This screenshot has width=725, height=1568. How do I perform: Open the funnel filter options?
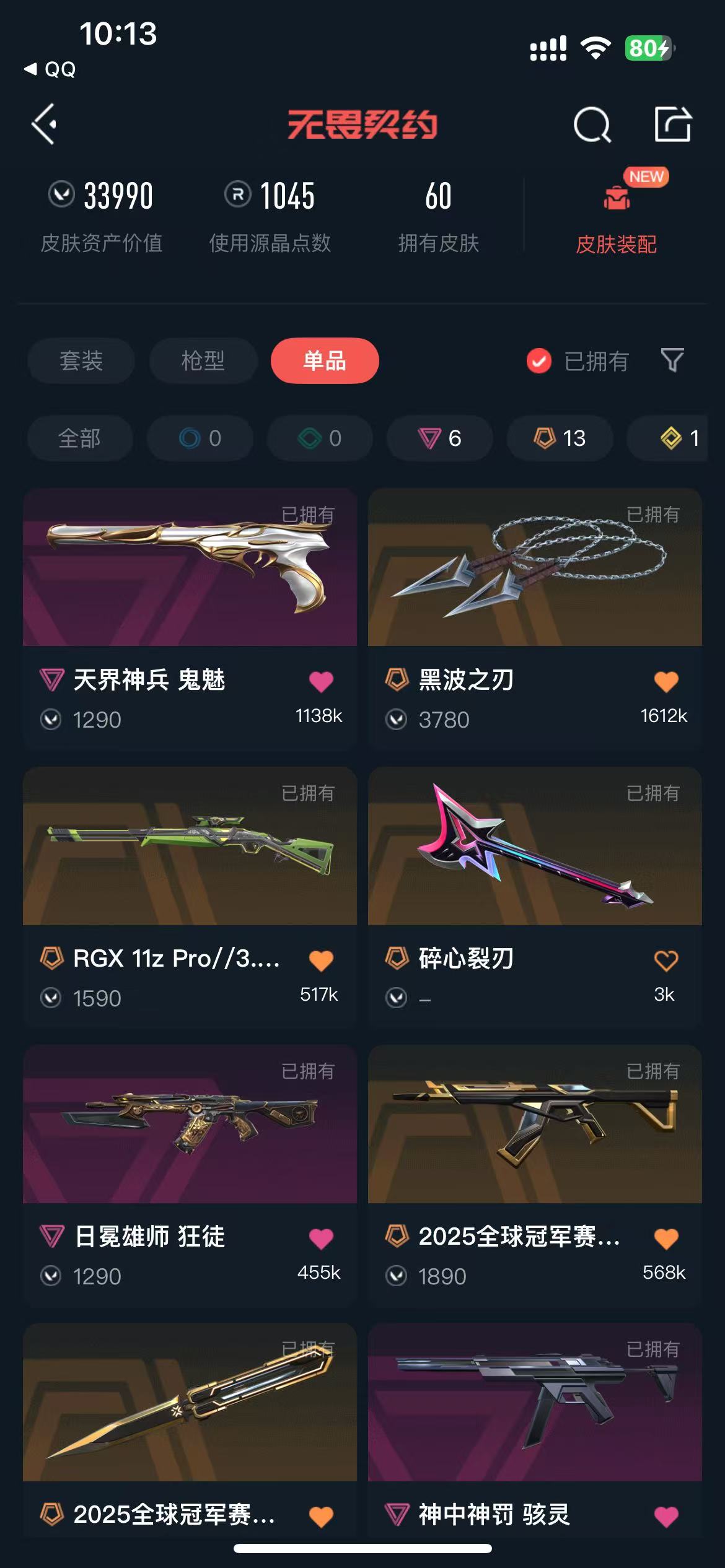672,360
